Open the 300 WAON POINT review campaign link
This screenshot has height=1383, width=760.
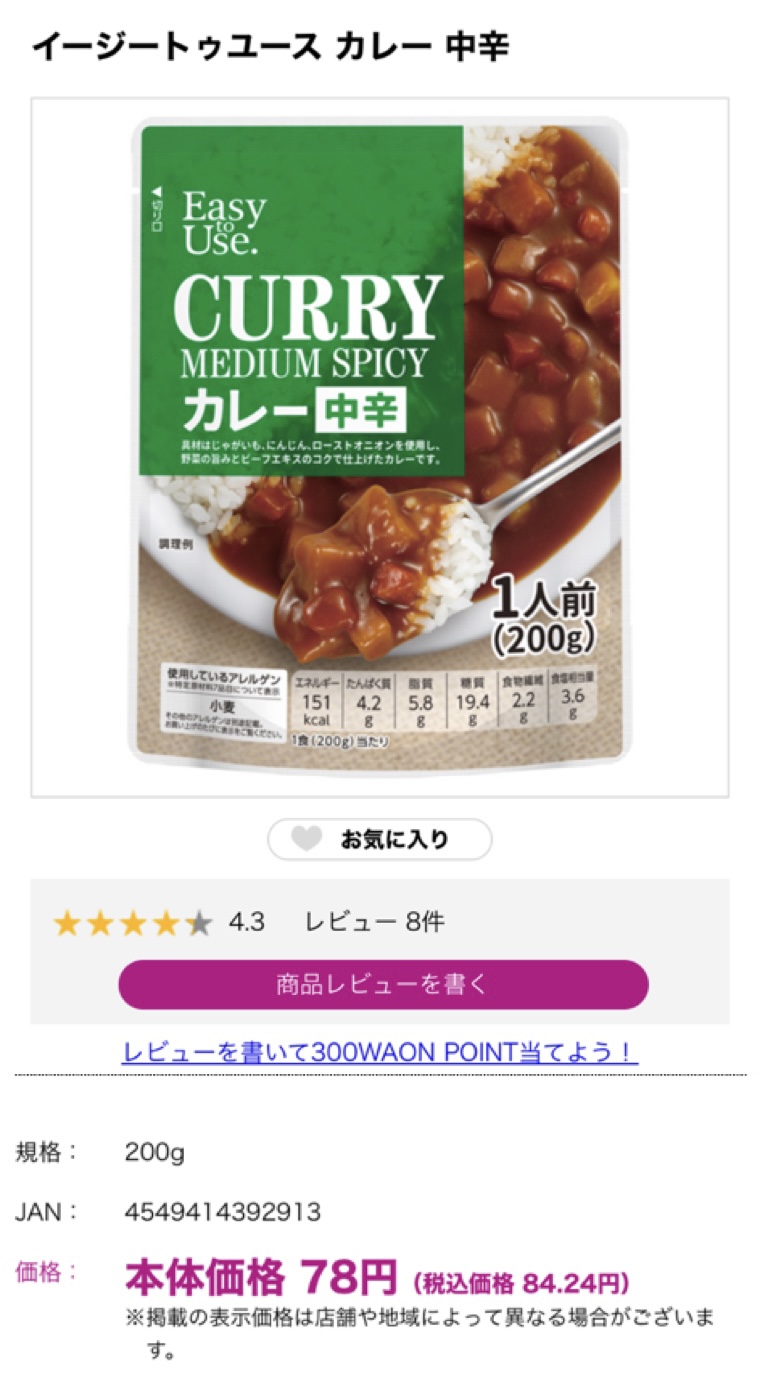pyautogui.click(x=379, y=1052)
